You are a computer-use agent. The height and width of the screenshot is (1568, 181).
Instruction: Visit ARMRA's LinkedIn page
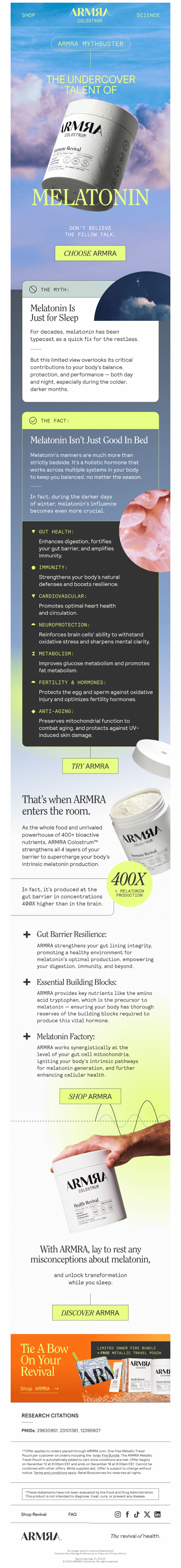pos(157,1514)
